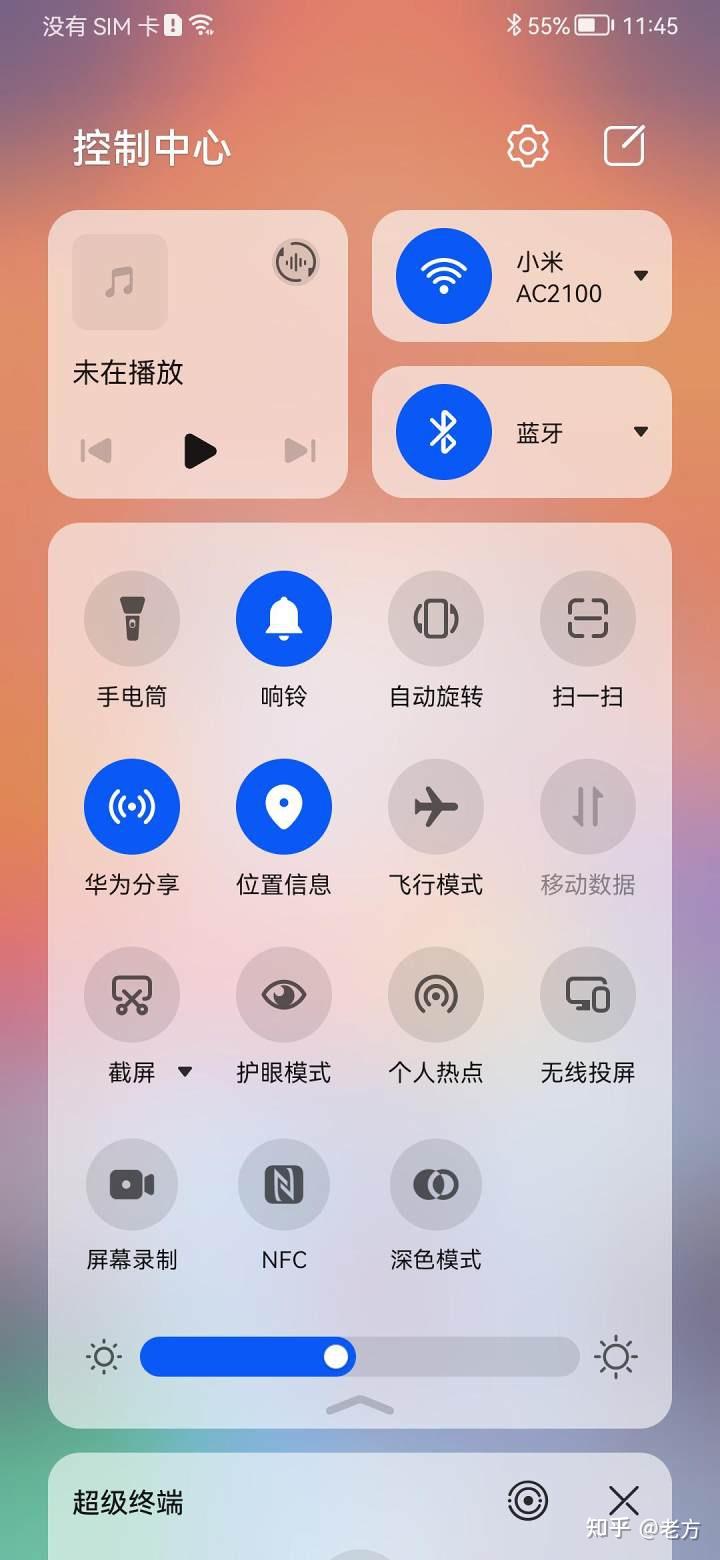Enable 自动旋转 auto-rotate

[436, 618]
